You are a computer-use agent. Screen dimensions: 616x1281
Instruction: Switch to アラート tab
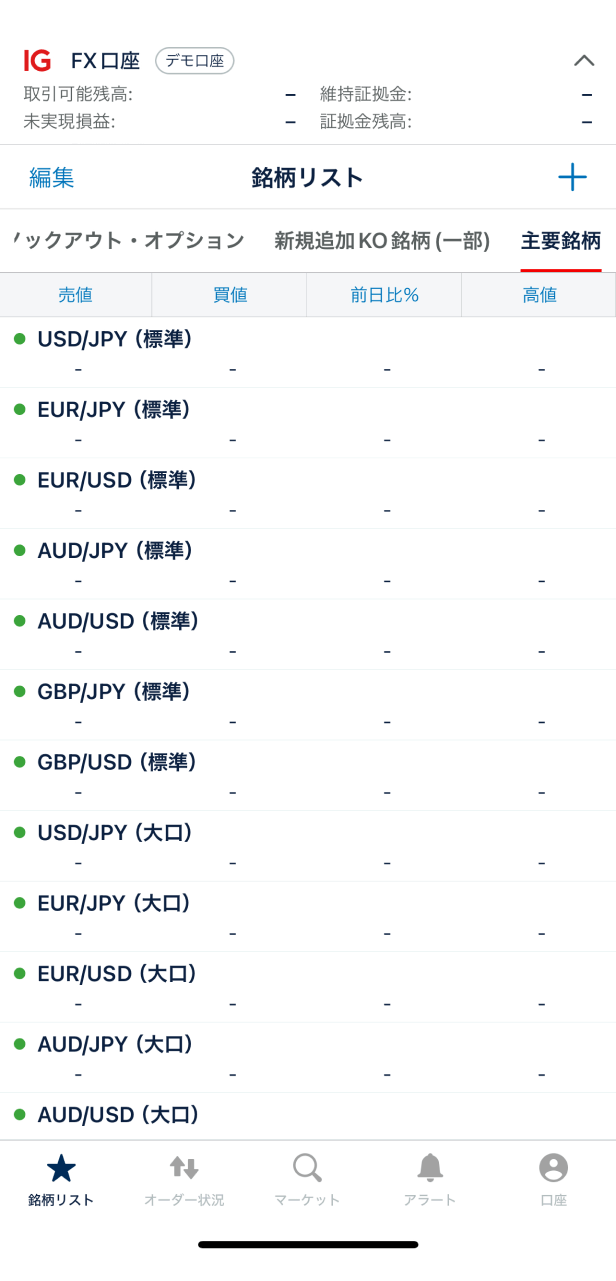[430, 1180]
